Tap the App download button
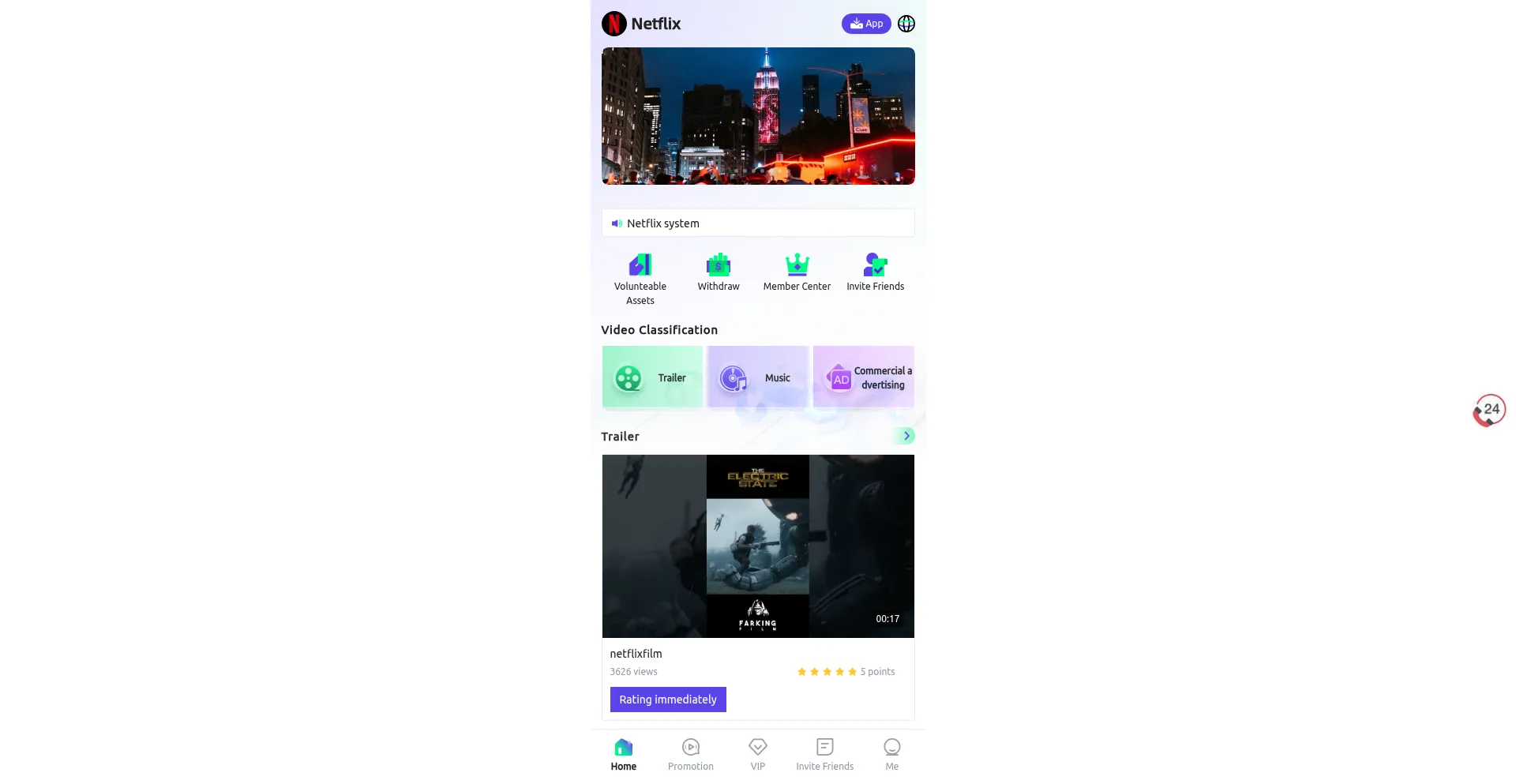Viewport: 1516px width, 784px height. coord(865,24)
